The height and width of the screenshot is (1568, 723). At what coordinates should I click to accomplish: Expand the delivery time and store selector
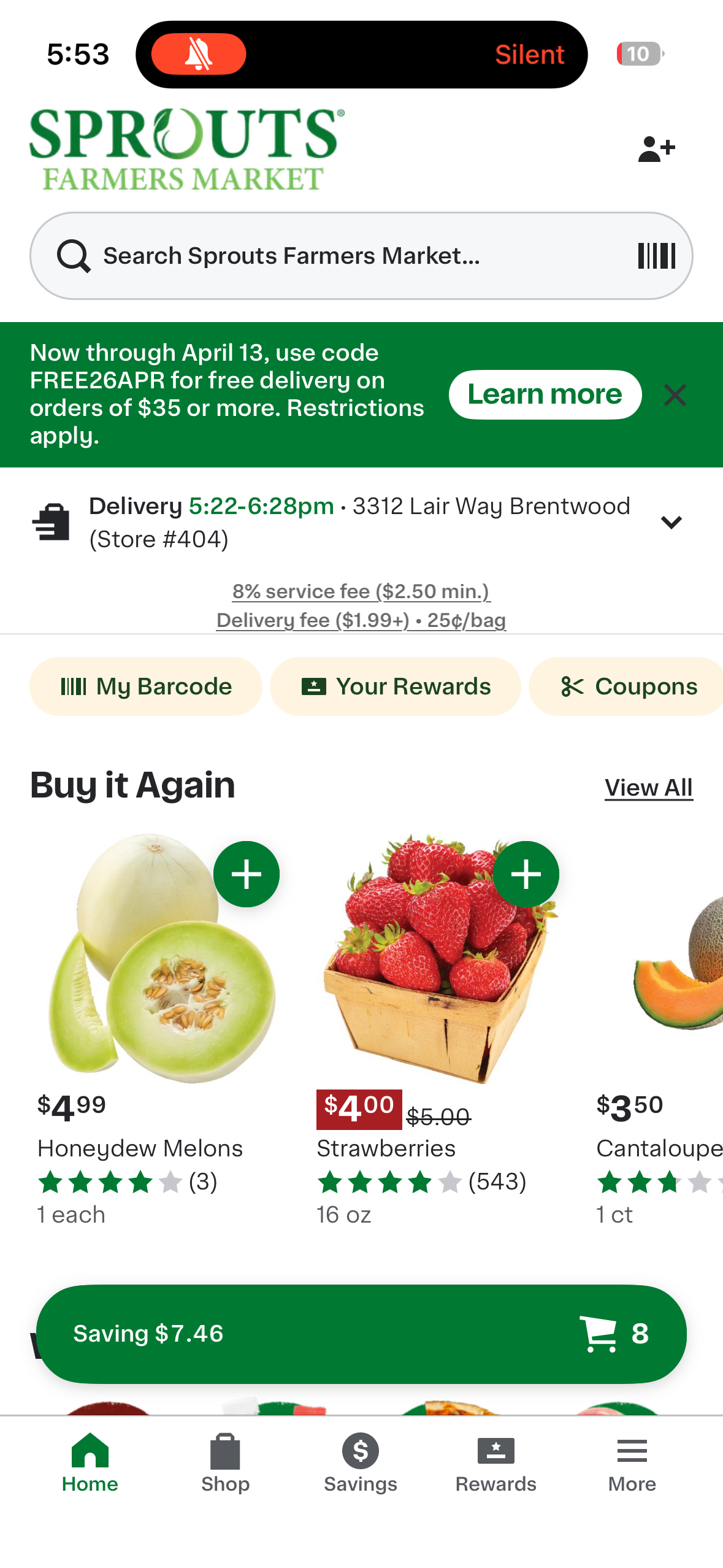[x=671, y=522]
